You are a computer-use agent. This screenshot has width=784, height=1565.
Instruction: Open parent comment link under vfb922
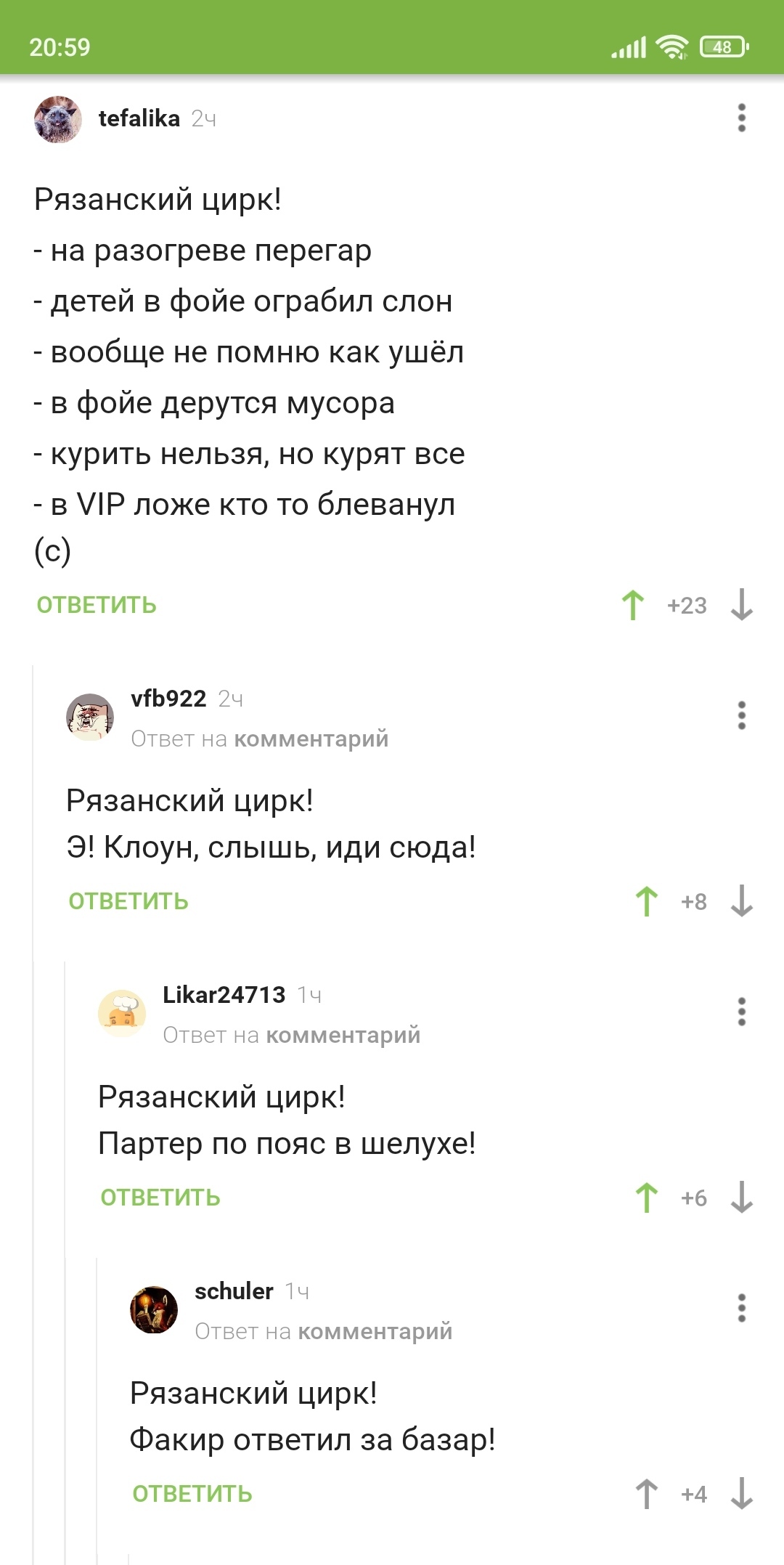[x=311, y=739]
